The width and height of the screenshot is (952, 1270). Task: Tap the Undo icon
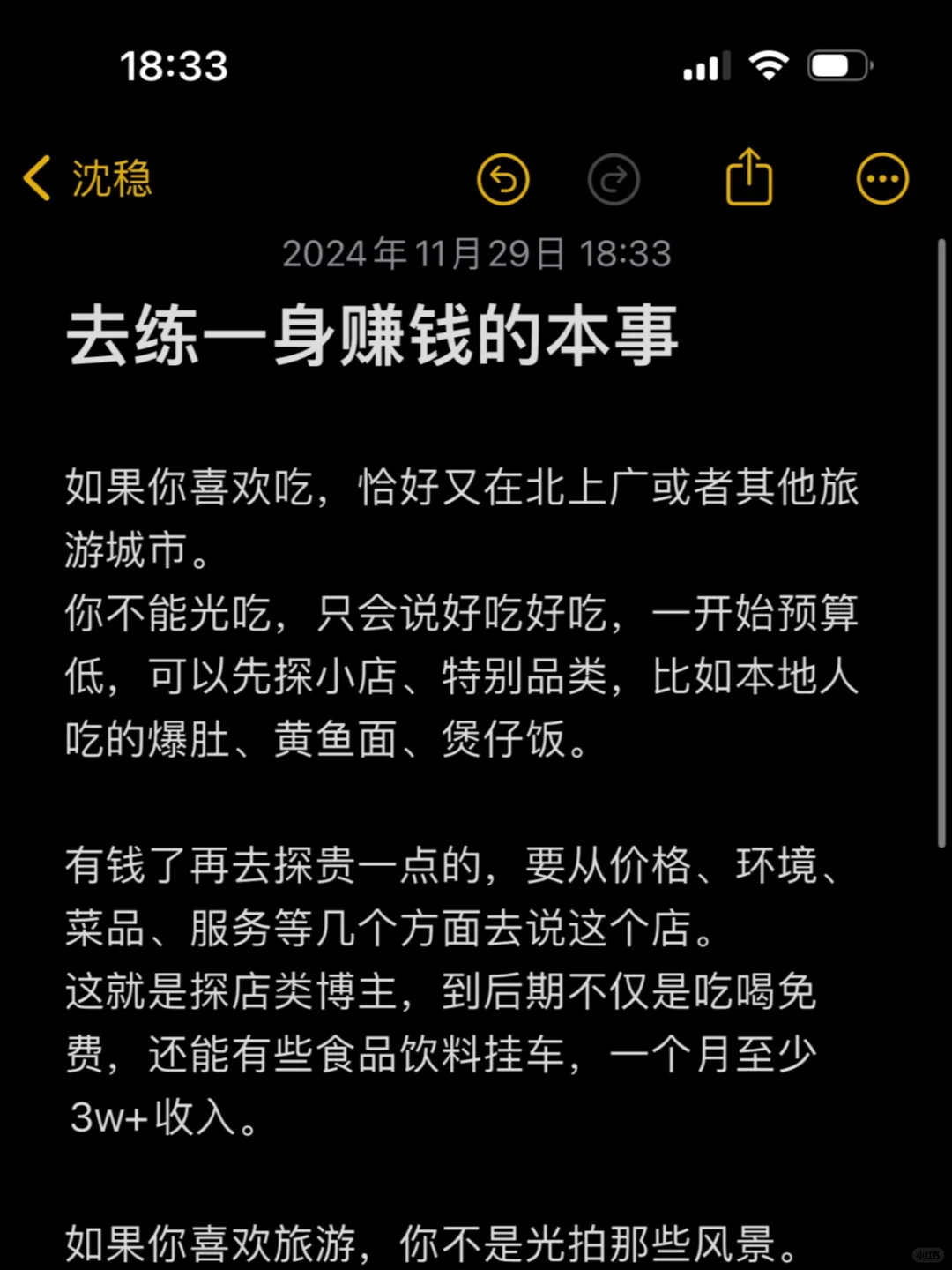point(503,177)
